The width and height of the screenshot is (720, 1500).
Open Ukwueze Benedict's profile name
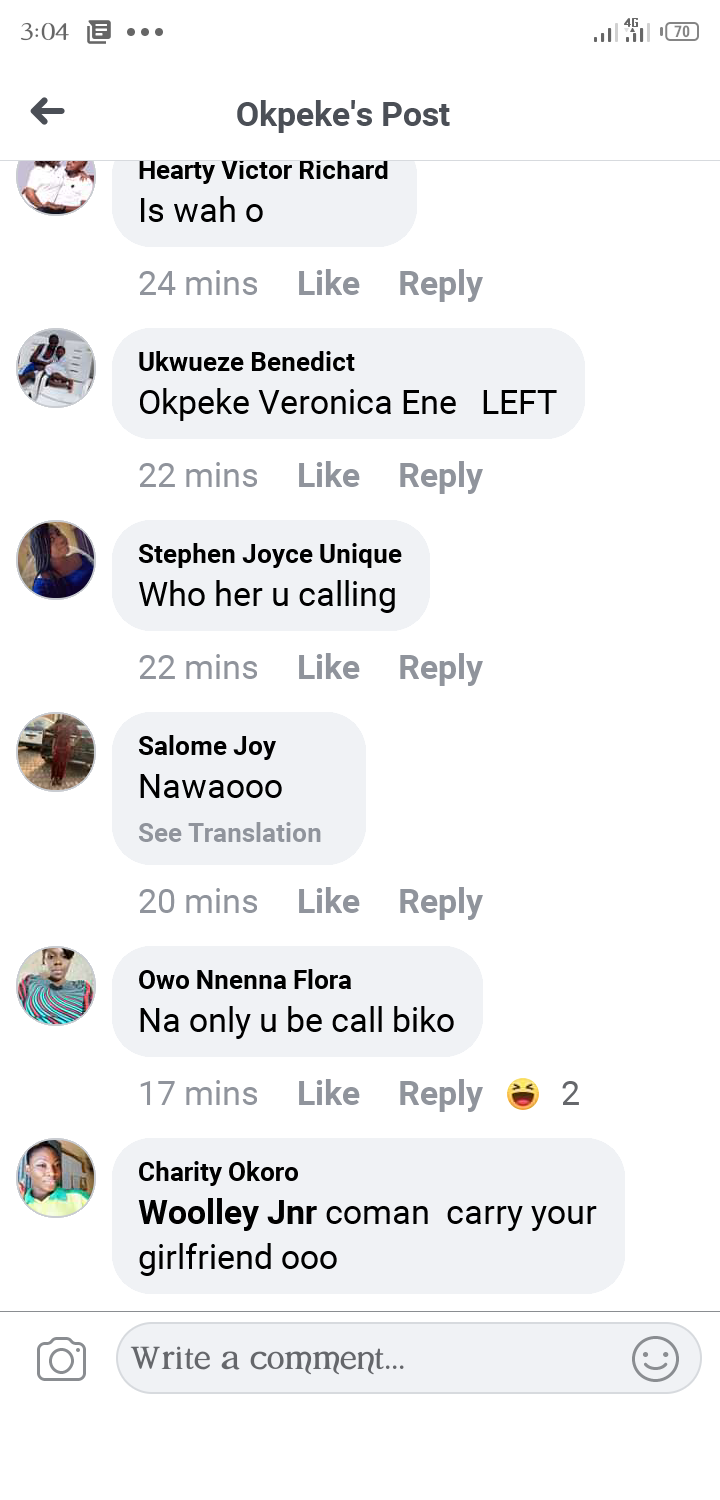(246, 362)
